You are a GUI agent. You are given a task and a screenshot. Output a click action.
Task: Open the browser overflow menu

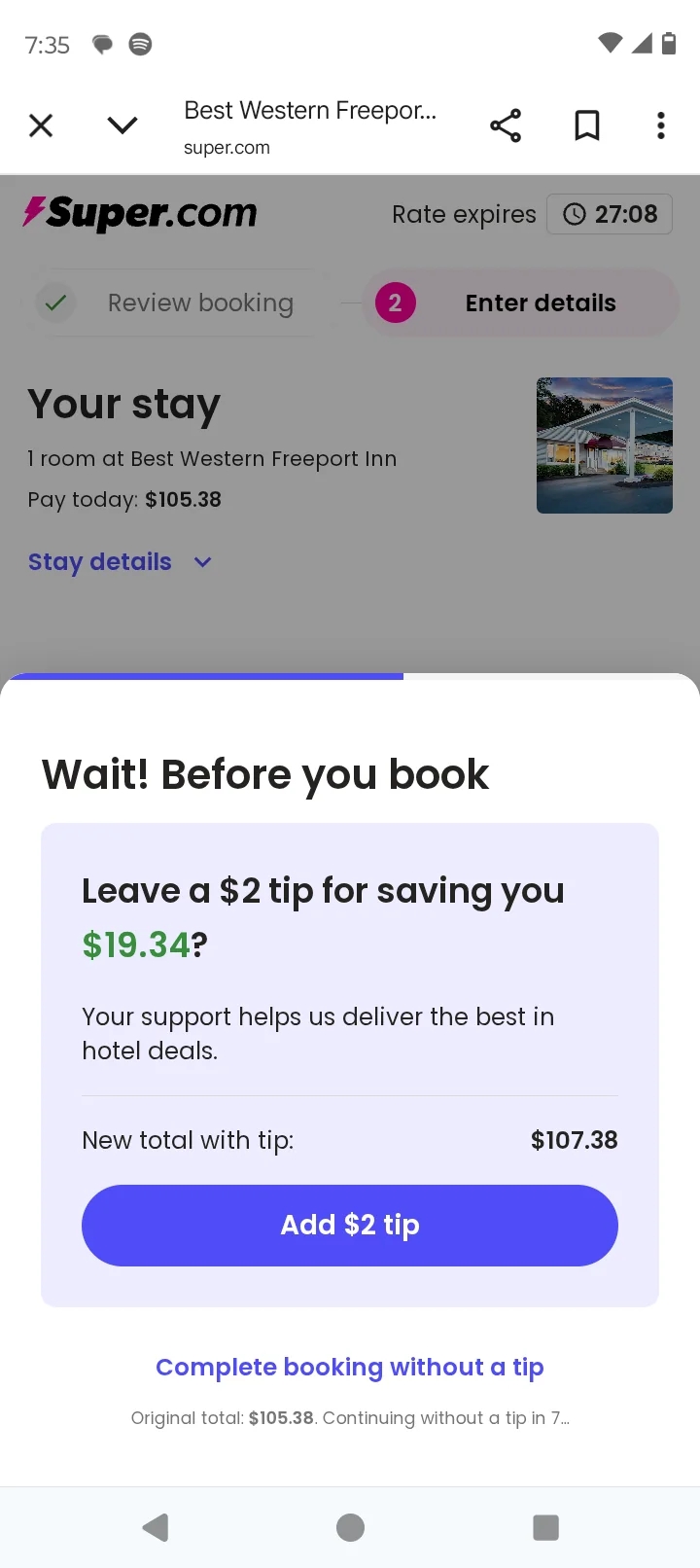tap(661, 125)
